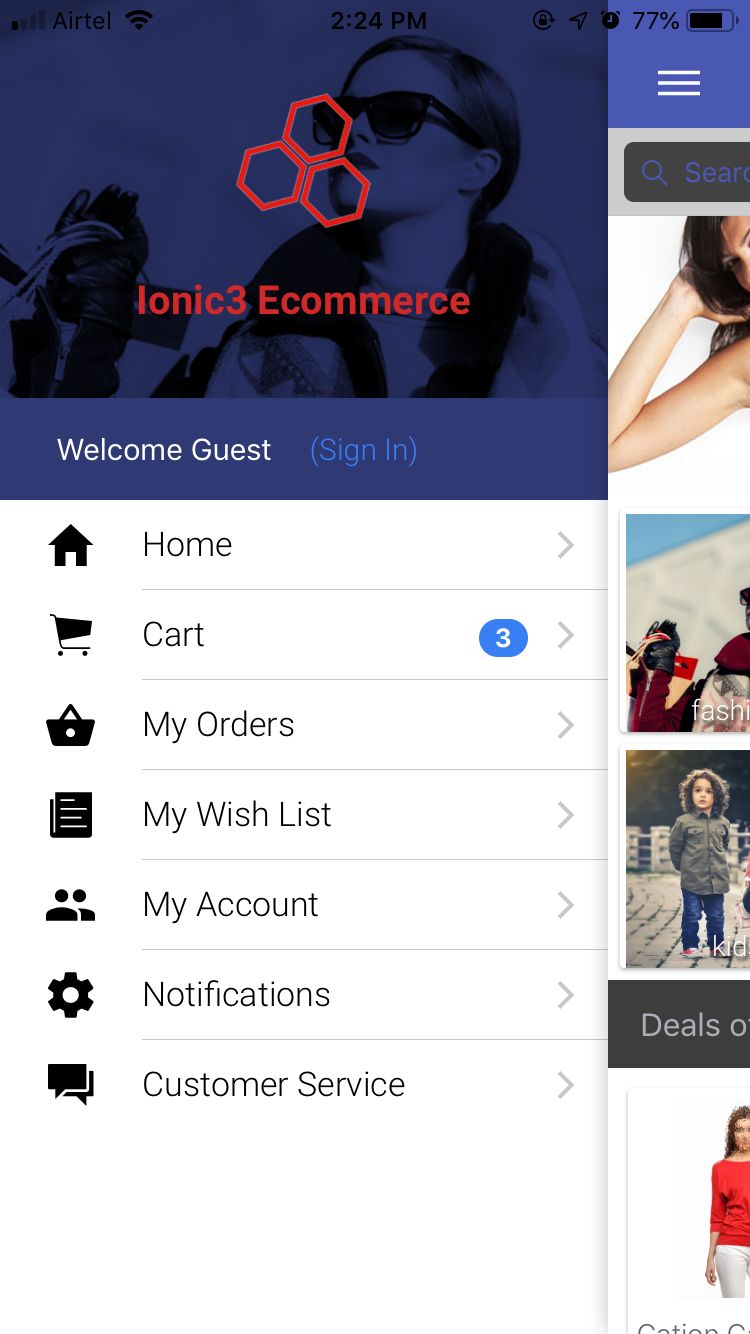Open Customer Service
This screenshot has height=1334, width=750.
304,1085
